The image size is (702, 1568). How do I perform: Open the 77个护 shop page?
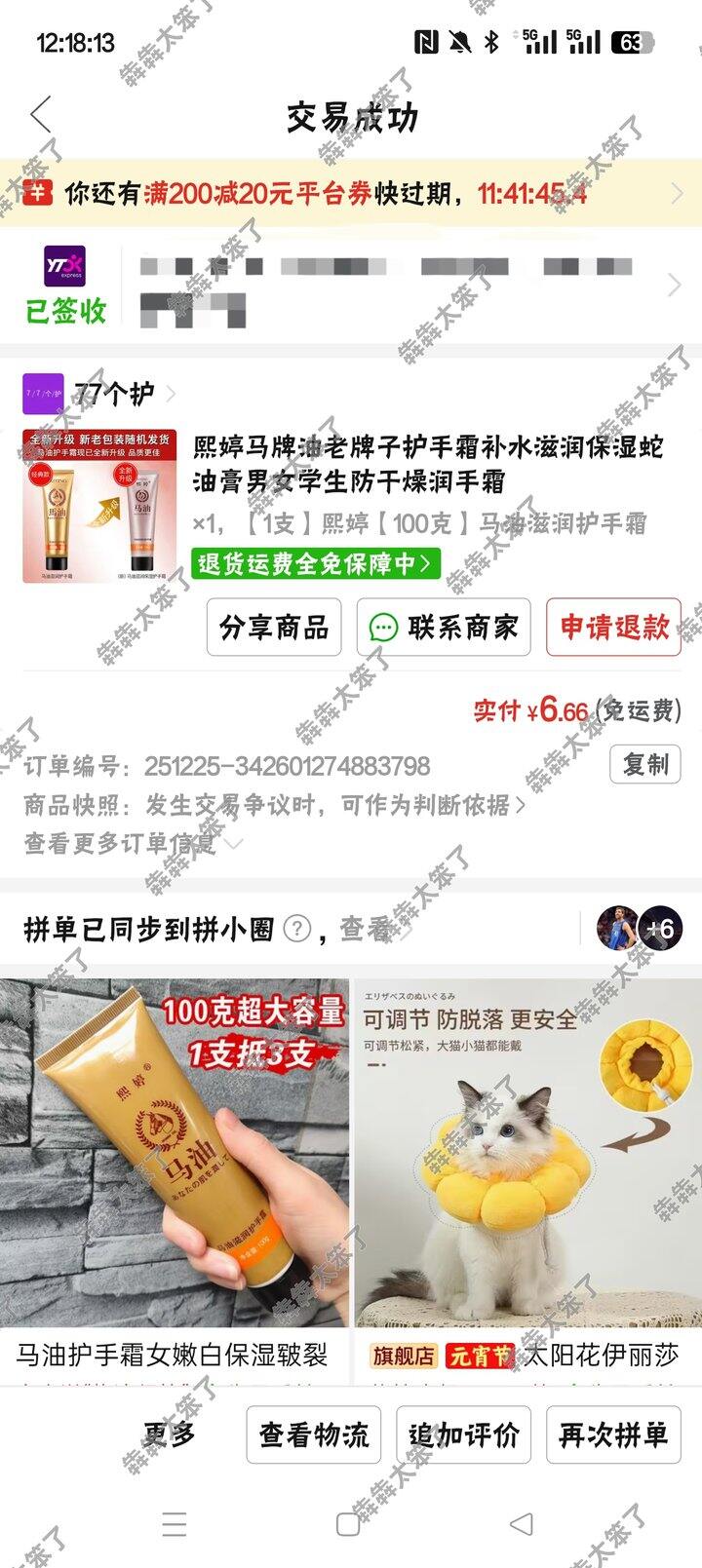click(99, 394)
